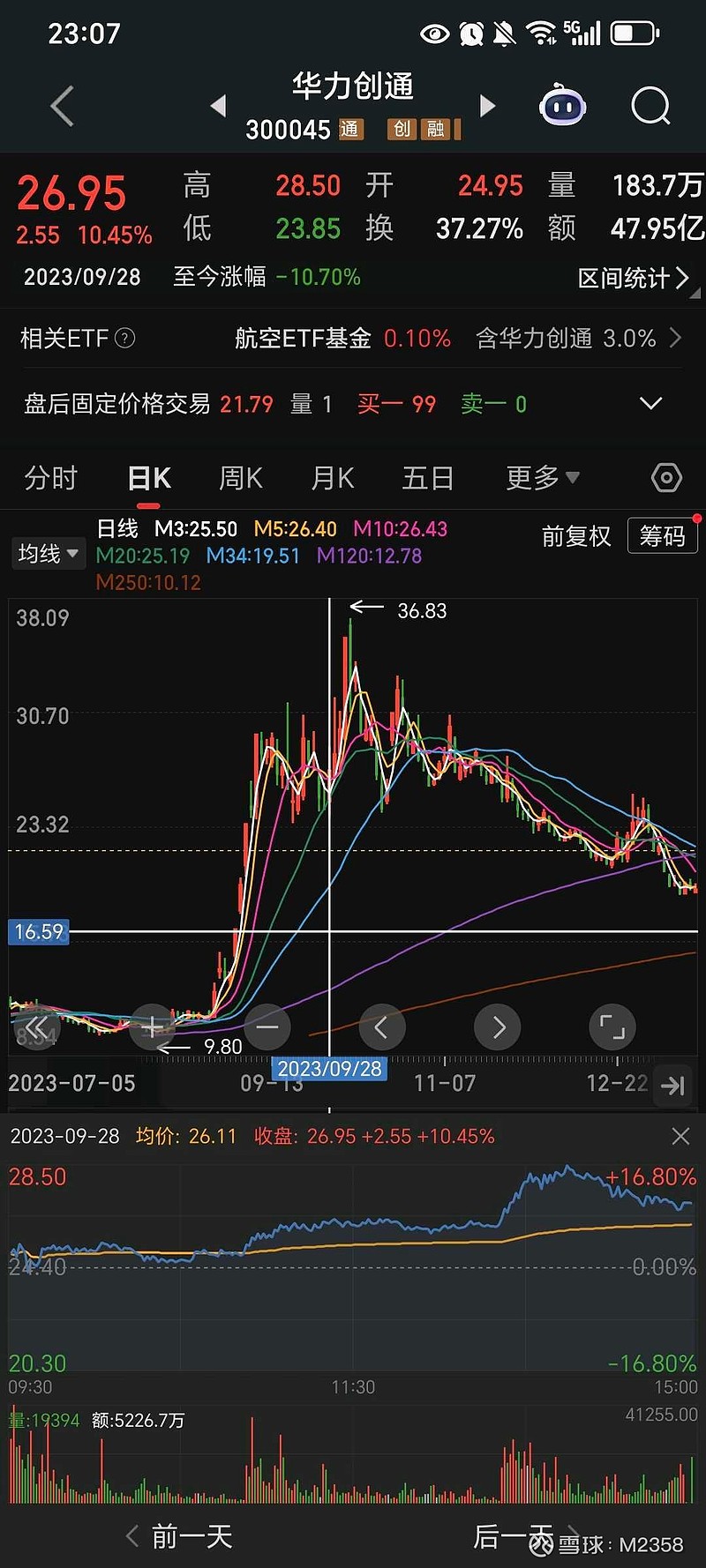
Task: Open the 更多 chart type dropdown
Action: 541,477
